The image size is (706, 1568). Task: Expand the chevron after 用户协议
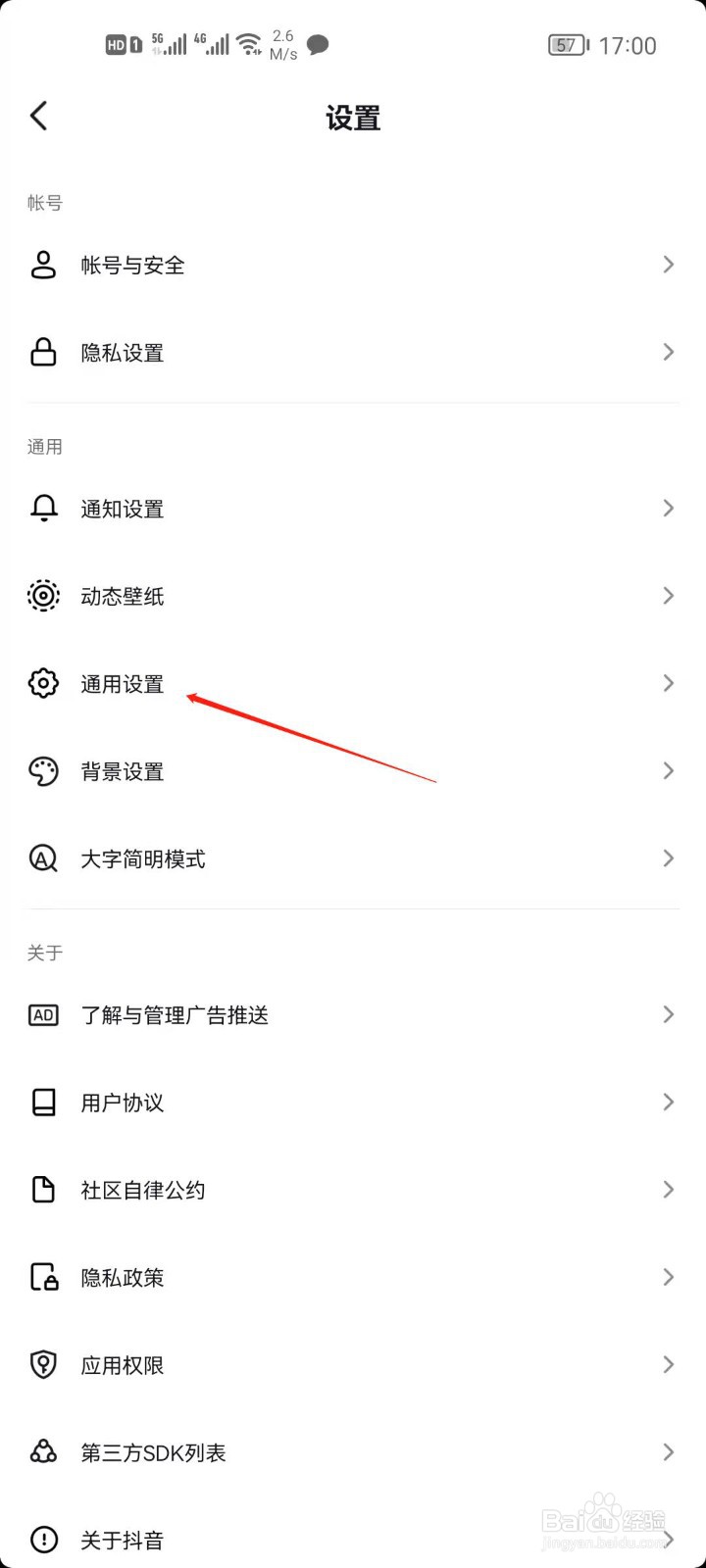[x=668, y=1102]
